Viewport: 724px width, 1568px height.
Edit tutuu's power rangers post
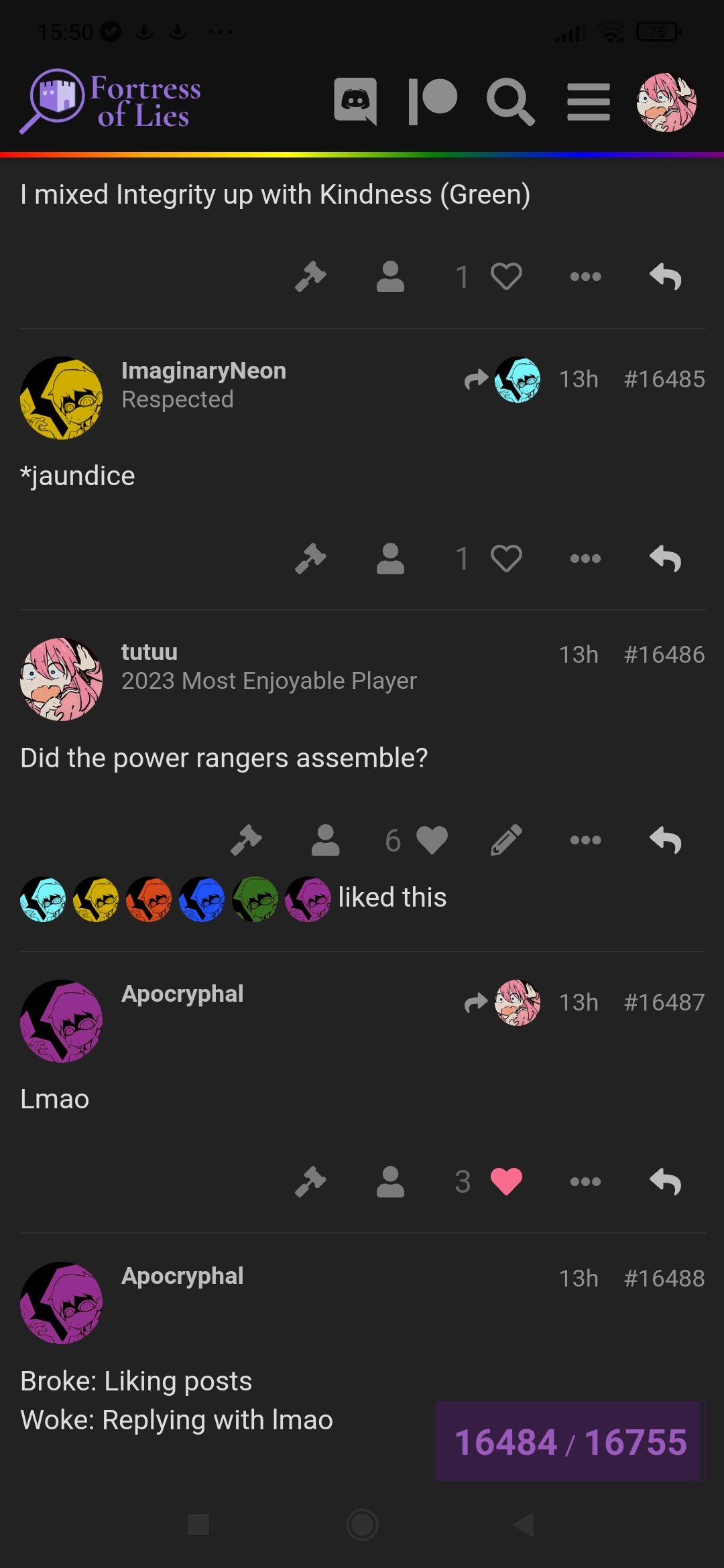coord(506,840)
